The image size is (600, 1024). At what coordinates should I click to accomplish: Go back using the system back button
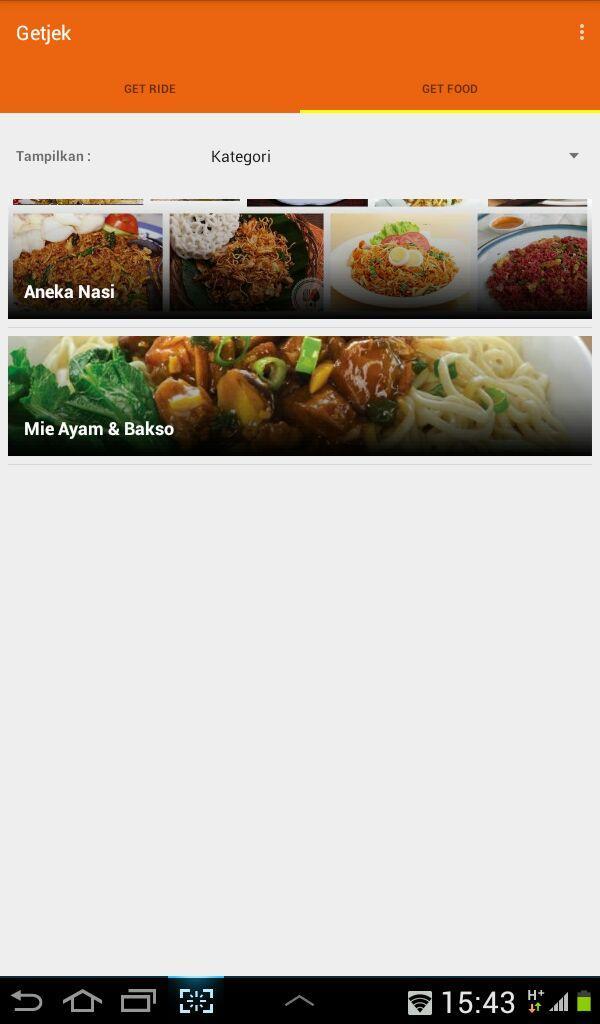(27, 1001)
